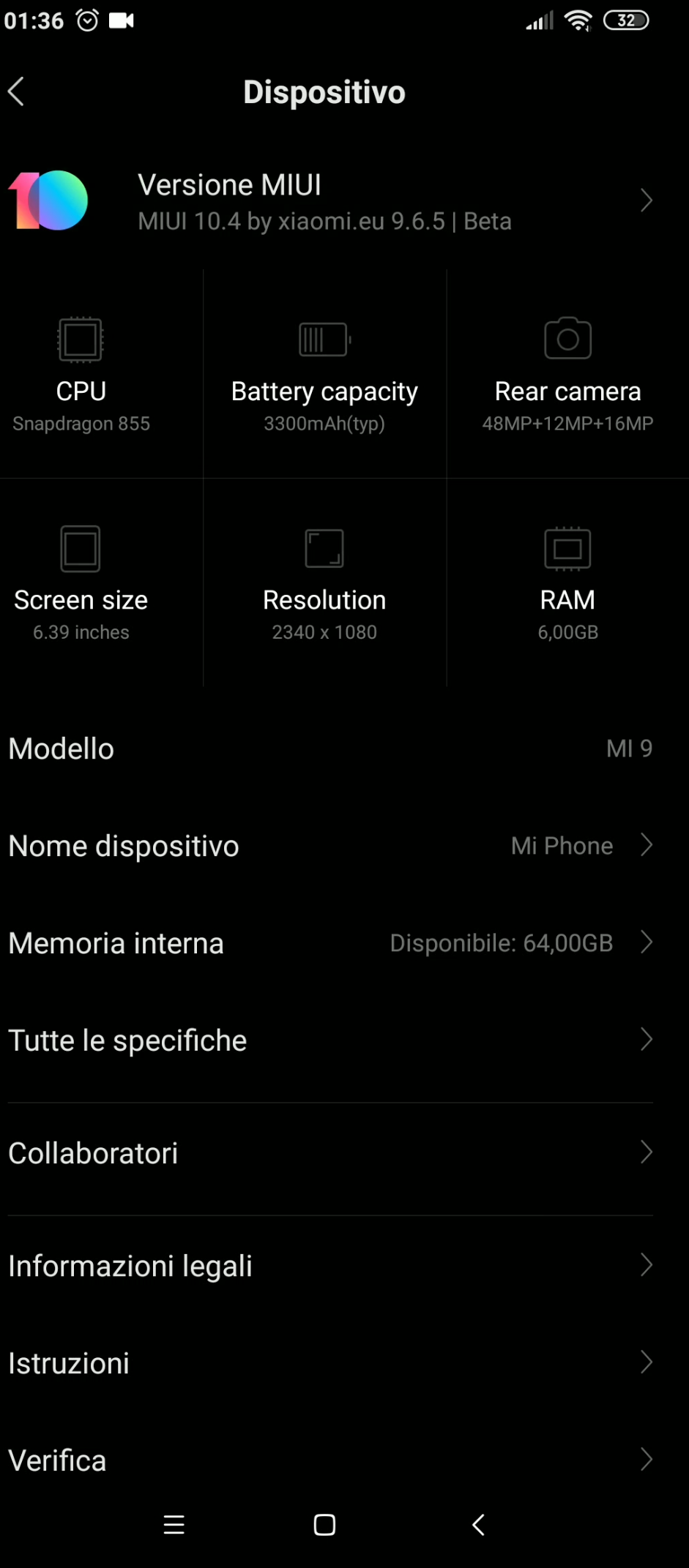The height and width of the screenshot is (1568, 689).
Task: Open the Collaboratori page
Action: (344, 1153)
